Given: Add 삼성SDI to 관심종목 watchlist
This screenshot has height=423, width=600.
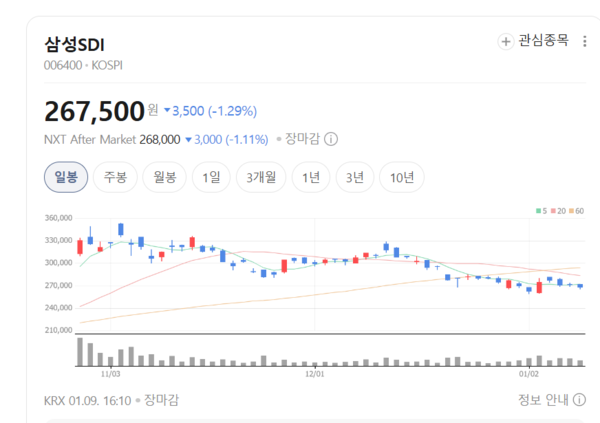Looking at the screenshot, I should pyautogui.click(x=534, y=41).
